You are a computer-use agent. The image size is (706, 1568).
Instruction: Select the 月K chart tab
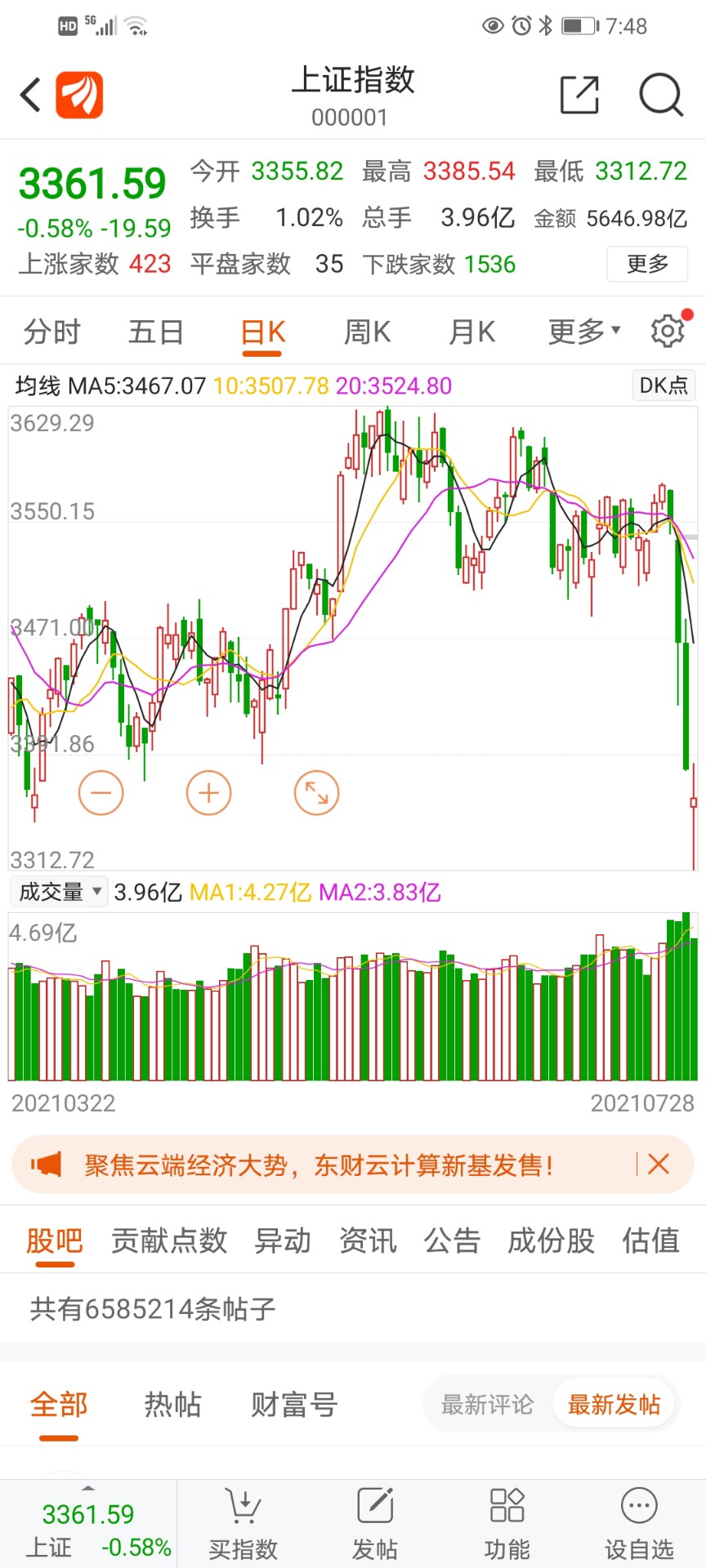(472, 332)
